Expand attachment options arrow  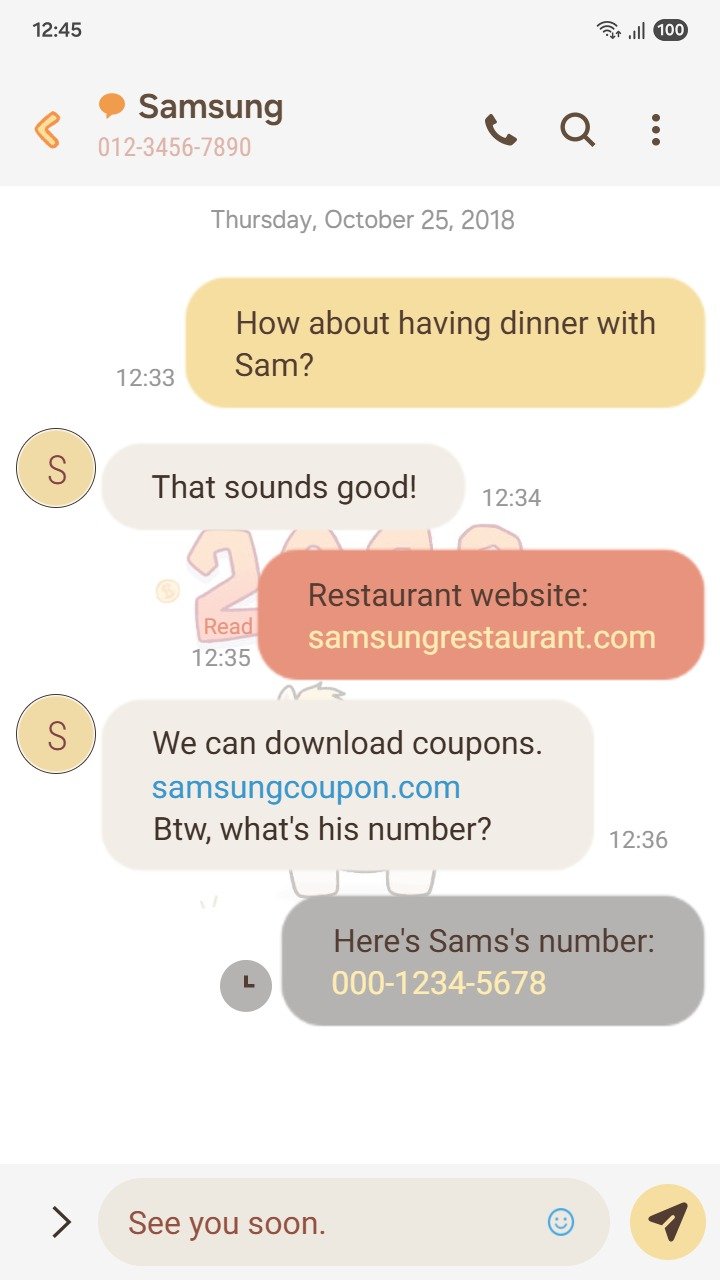coord(61,1221)
